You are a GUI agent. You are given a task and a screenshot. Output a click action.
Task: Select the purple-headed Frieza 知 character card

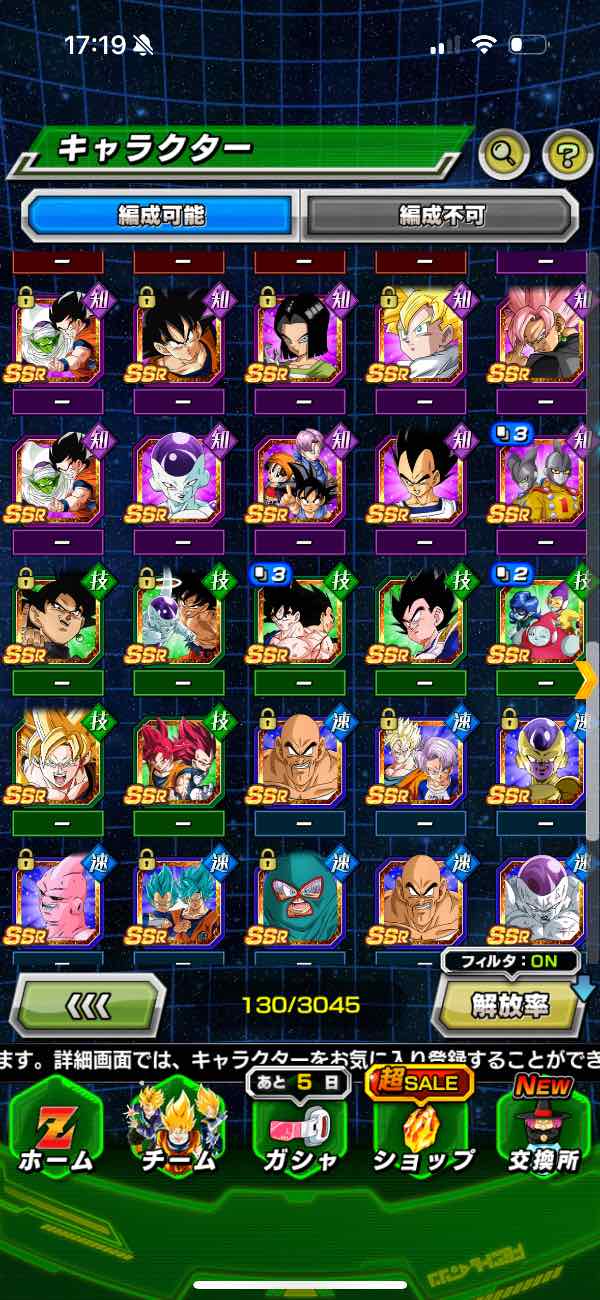(178, 477)
